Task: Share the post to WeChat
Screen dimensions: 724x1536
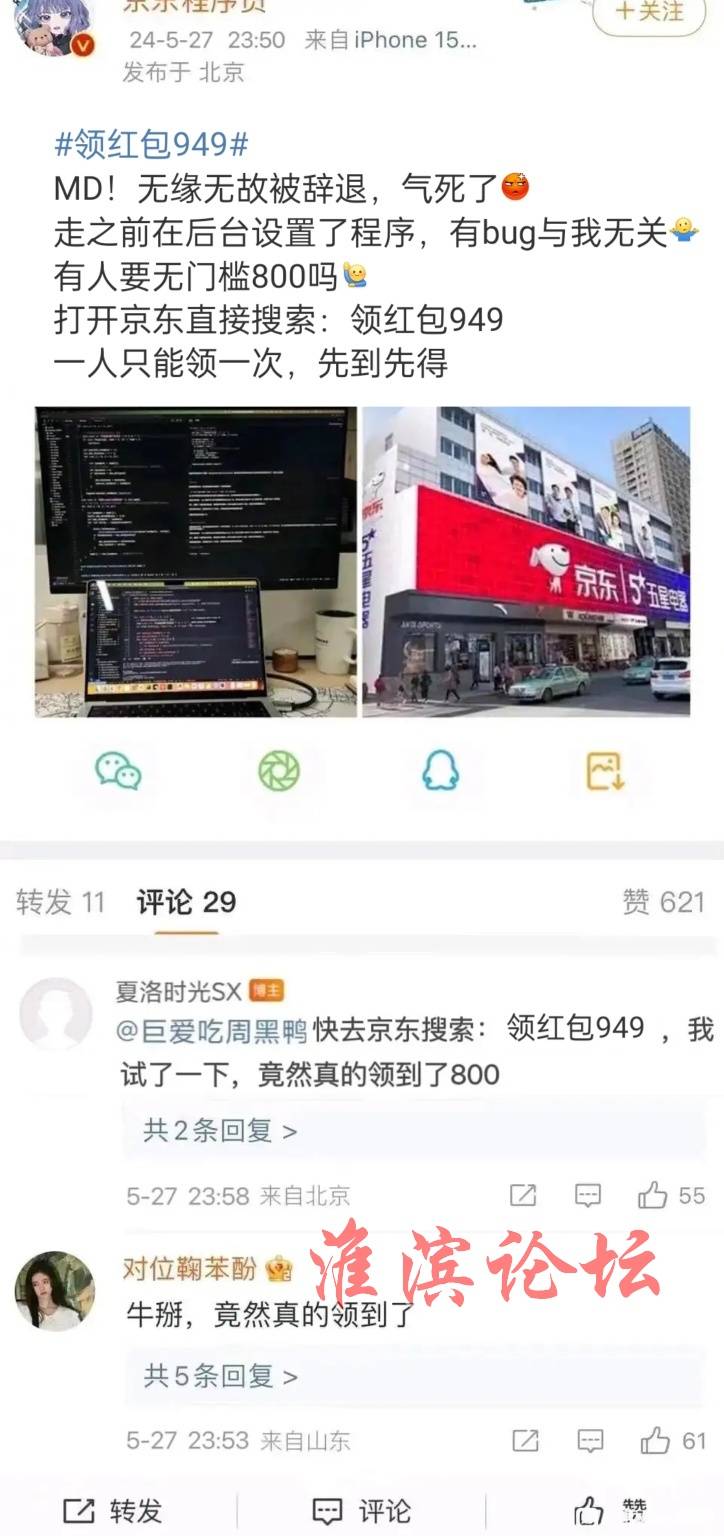Action: (118, 771)
